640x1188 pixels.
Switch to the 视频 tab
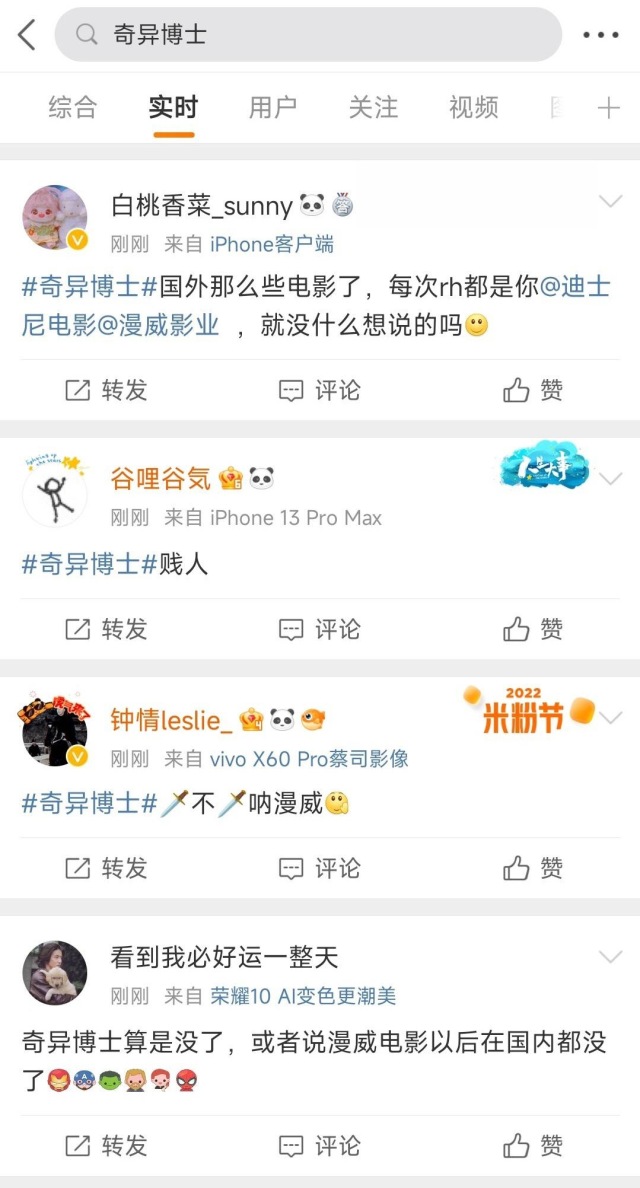(473, 107)
